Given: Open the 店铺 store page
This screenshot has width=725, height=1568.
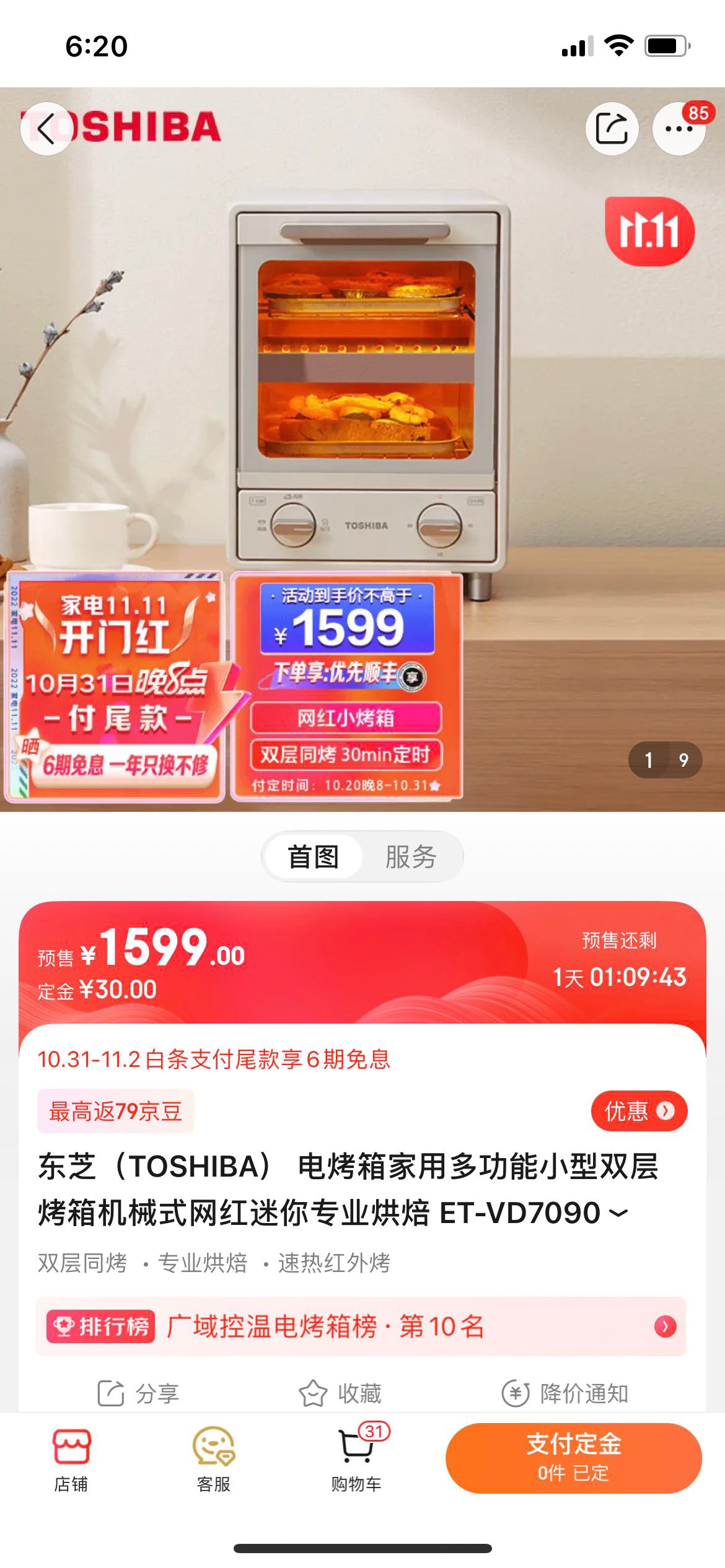Looking at the screenshot, I should pyautogui.click(x=71, y=1459).
